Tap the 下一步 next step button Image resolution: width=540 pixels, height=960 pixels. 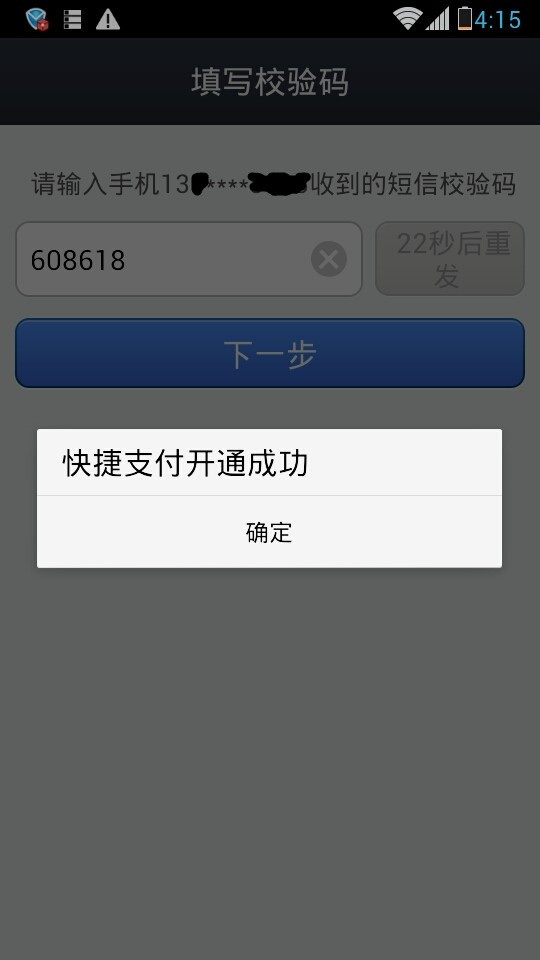pyautogui.click(x=270, y=353)
